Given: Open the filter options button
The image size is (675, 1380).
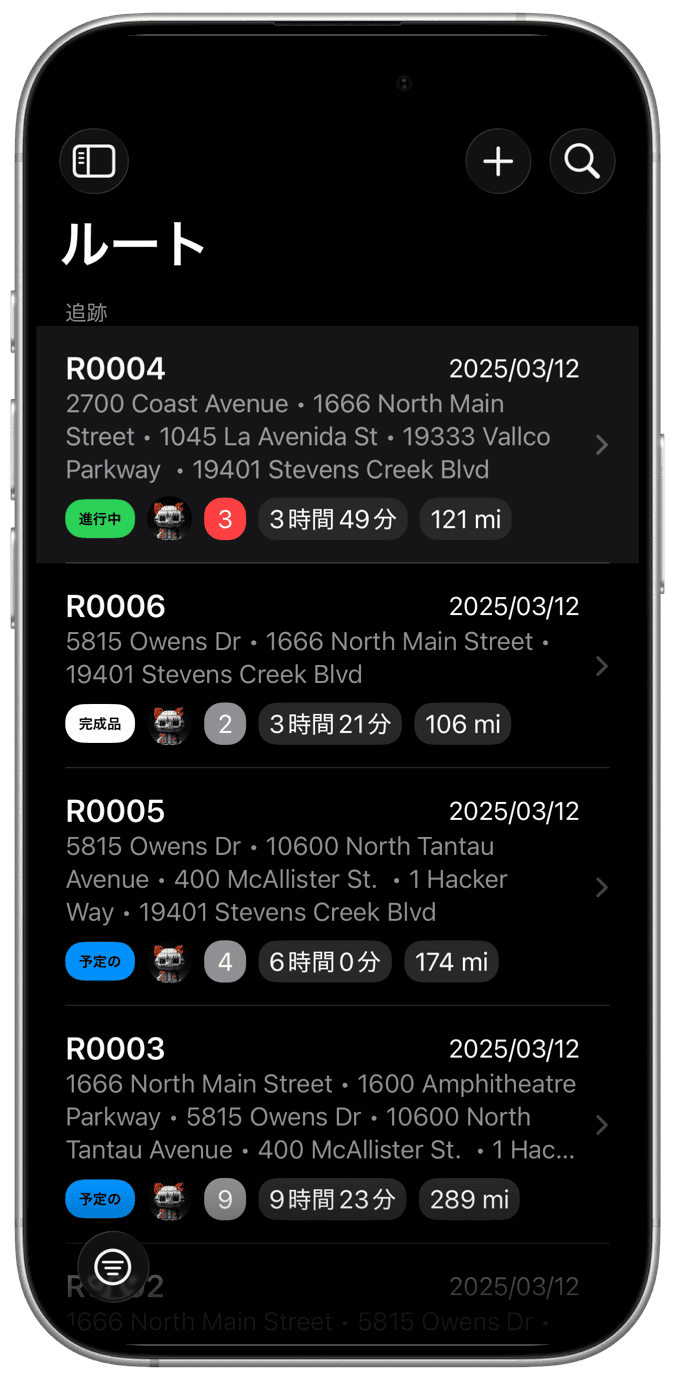Looking at the screenshot, I should (113, 1267).
